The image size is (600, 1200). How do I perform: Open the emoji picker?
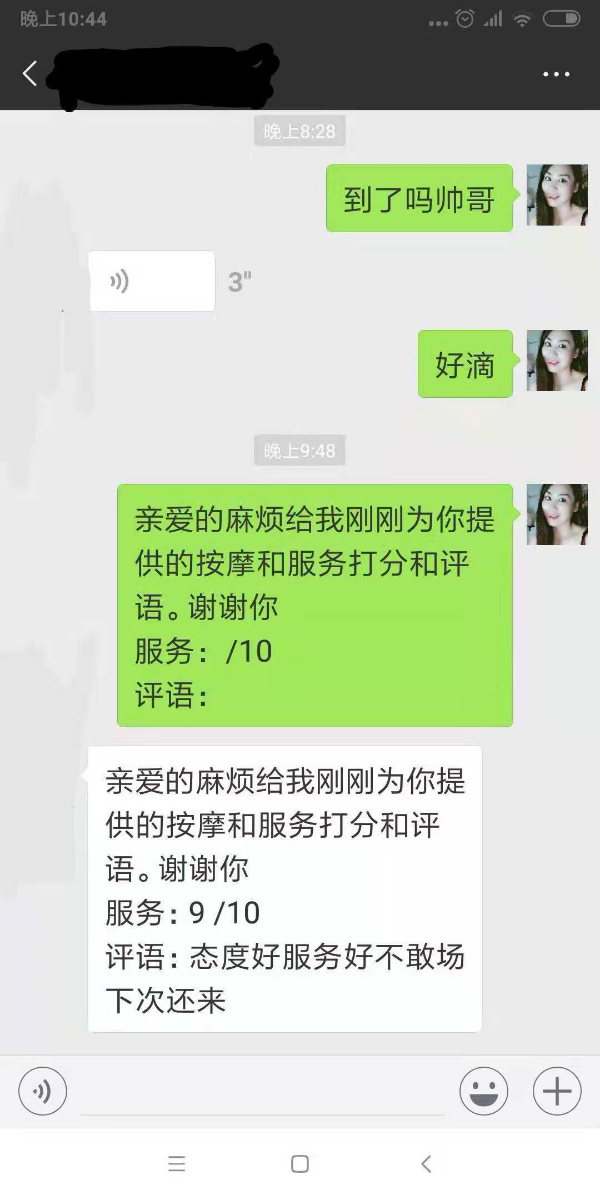[x=483, y=1091]
